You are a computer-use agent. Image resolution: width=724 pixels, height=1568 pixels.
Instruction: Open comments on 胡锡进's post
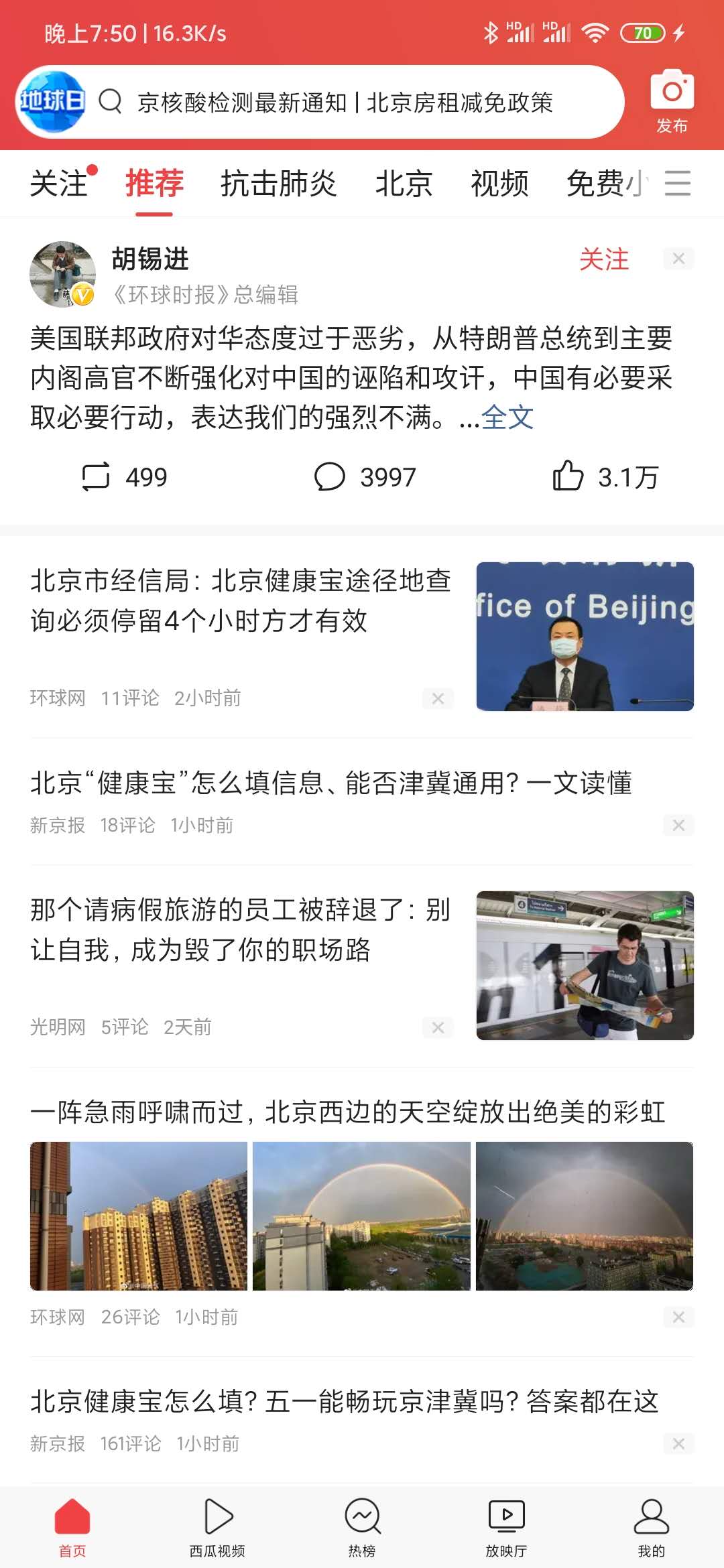click(x=365, y=477)
